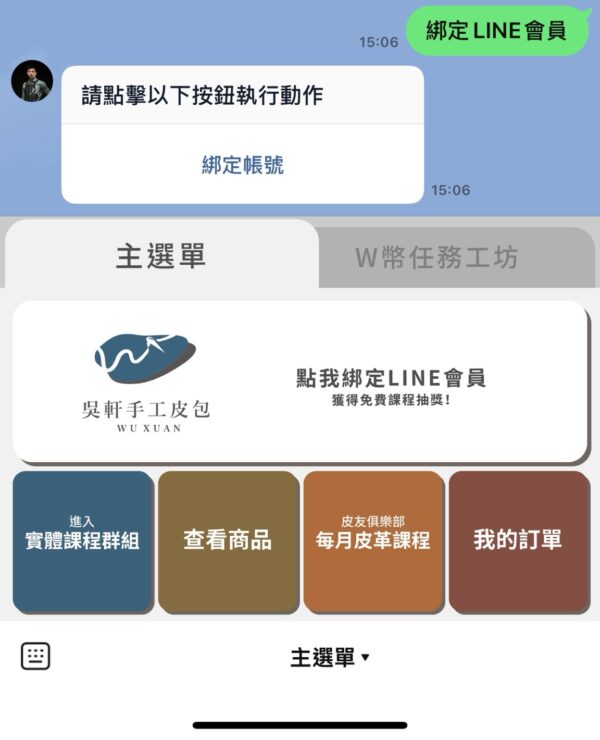Image resolution: width=600 pixels, height=740 pixels.
Task: Tap the 綁定帳號 button in the message
Action: point(242,165)
